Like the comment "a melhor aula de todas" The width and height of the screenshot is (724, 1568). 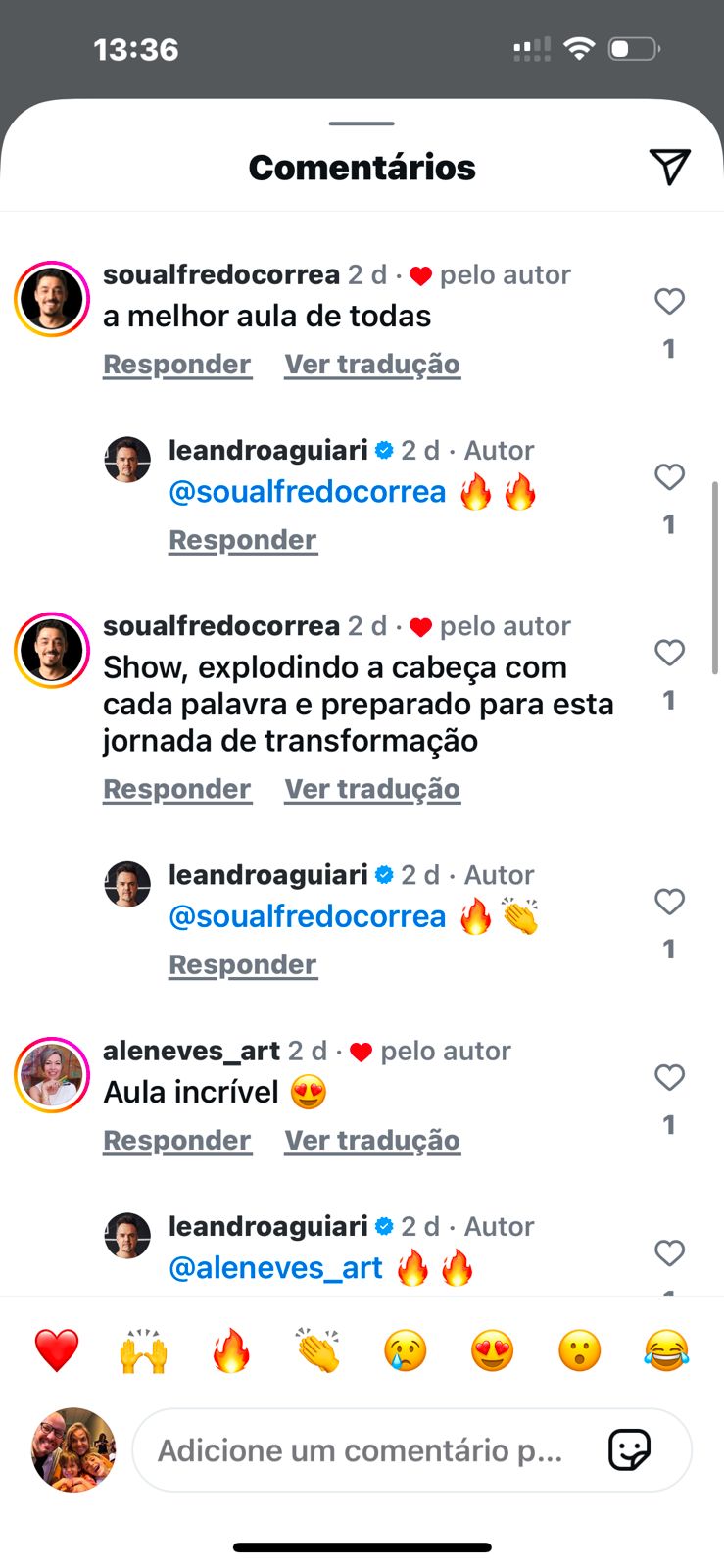pyautogui.click(x=669, y=302)
